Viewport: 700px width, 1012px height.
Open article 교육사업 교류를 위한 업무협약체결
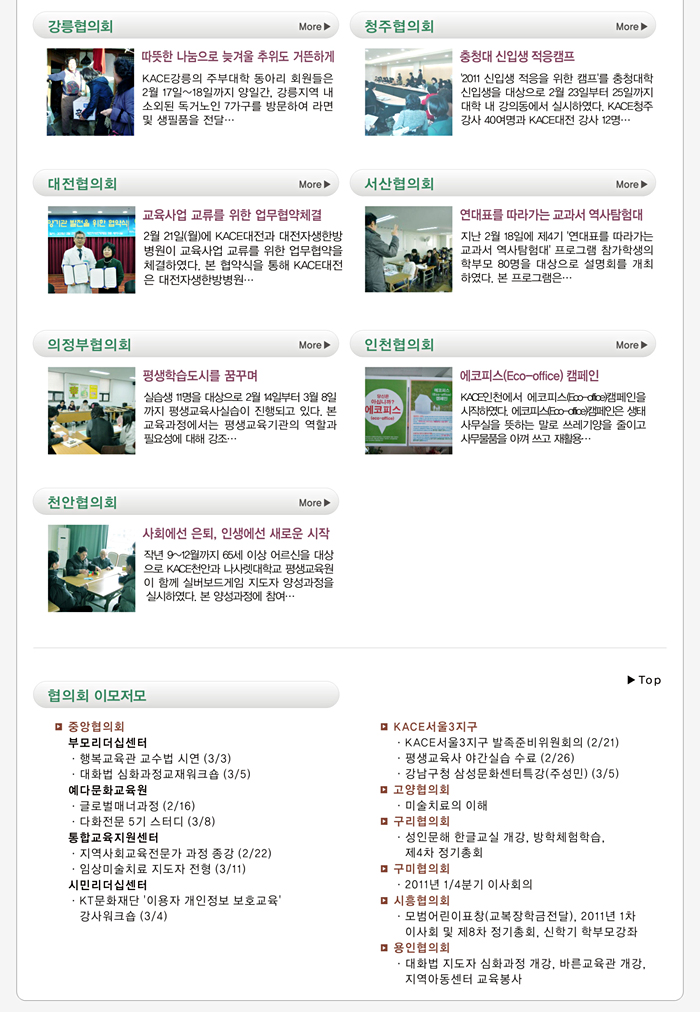[232, 214]
